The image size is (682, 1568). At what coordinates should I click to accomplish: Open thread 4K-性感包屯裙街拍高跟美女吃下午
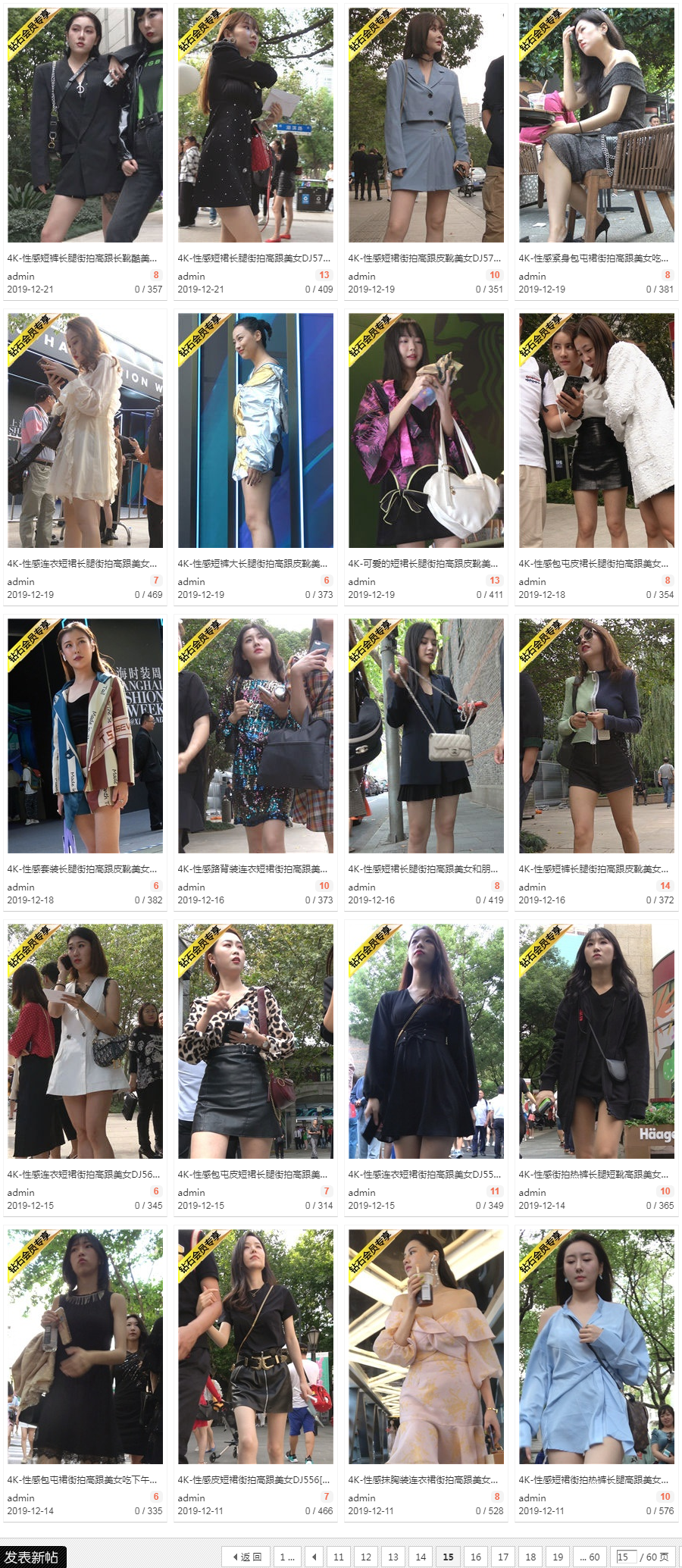point(82,1479)
